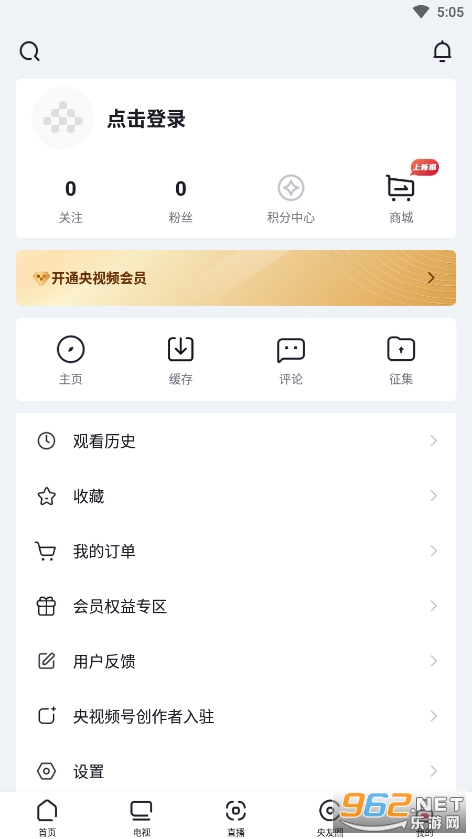Screen dimensions: 472x839
Task: Open 积分中心 points center
Action: 291,200
